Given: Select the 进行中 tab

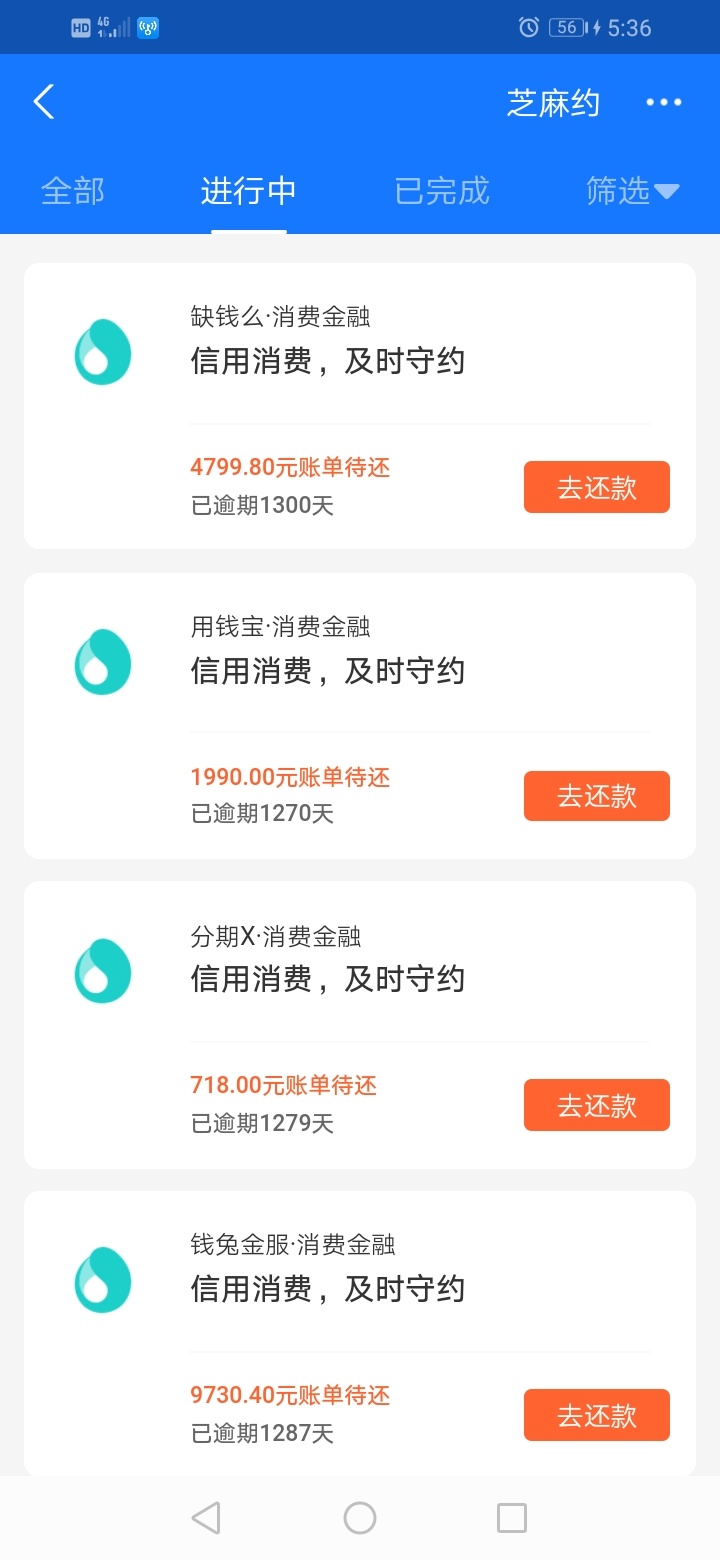Looking at the screenshot, I should tap(249, 190).
